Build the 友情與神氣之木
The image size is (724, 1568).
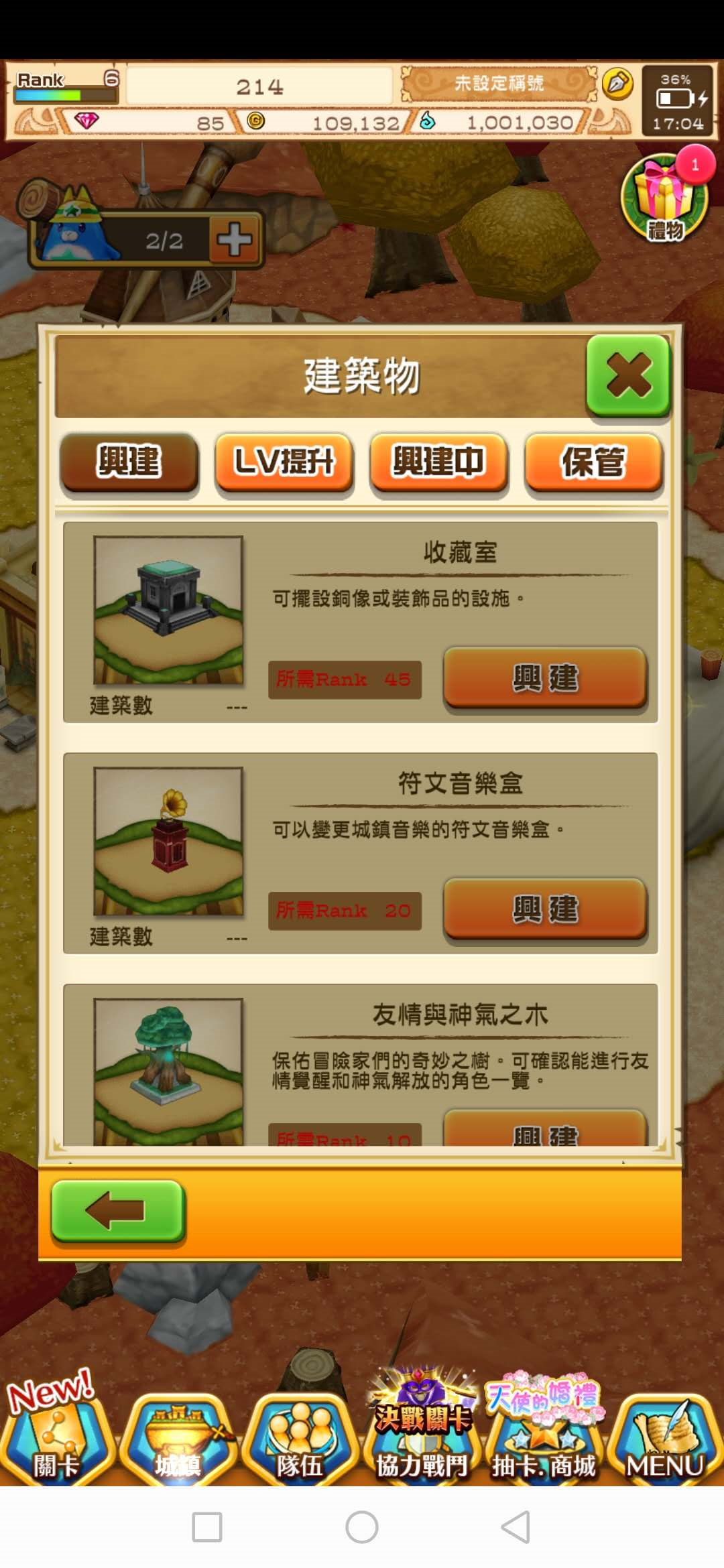(x=545, y=1131)
